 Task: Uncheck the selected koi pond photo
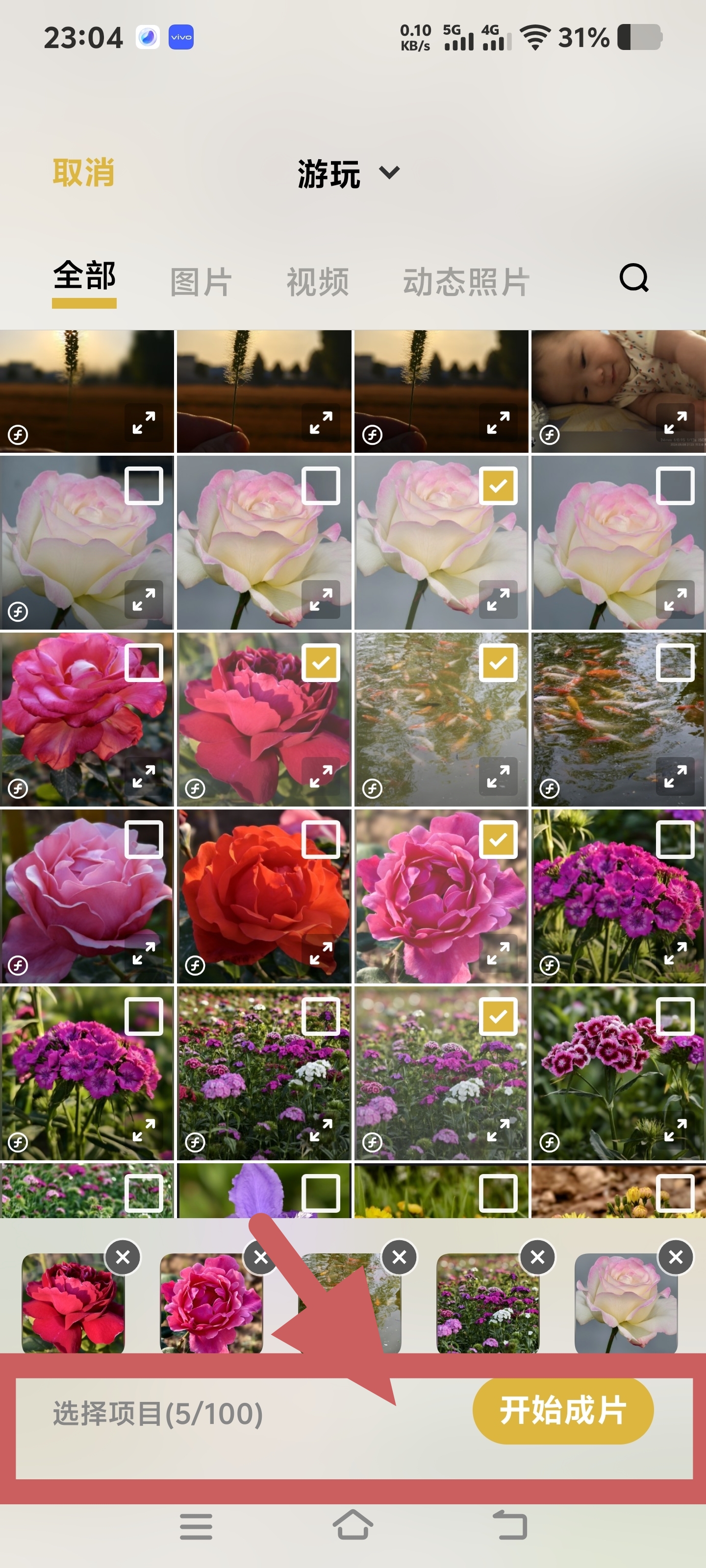click(498, 662)
